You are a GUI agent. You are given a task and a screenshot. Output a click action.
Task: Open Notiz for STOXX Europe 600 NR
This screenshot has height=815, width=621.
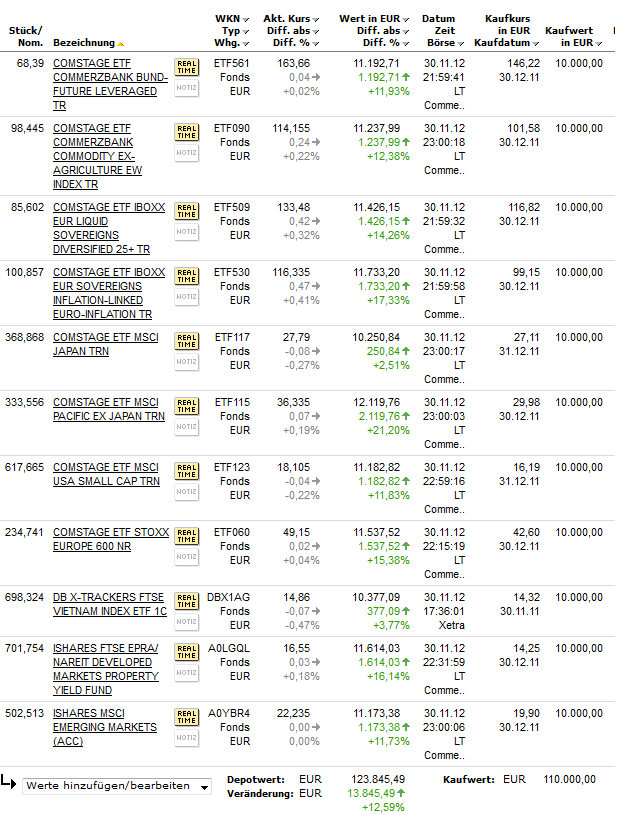(187, 558)
